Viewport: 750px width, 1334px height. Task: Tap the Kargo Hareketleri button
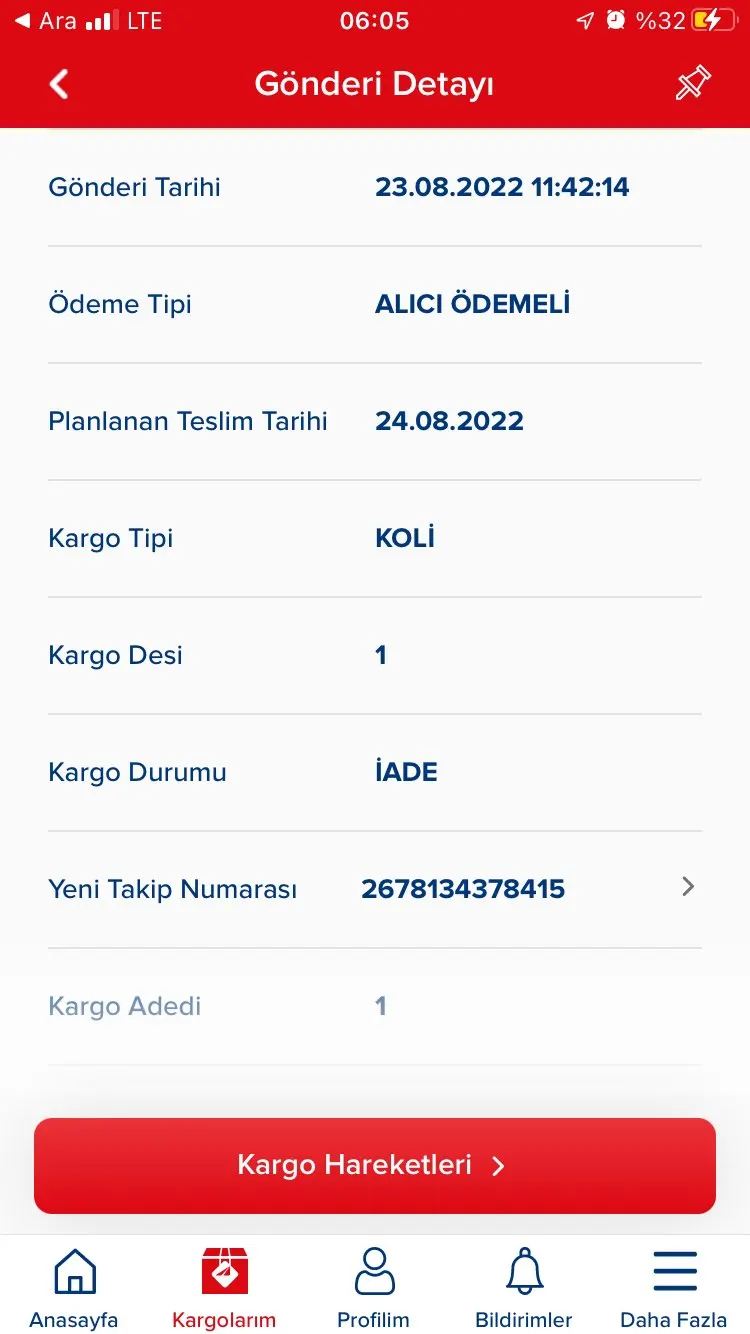(x=375, y=1165)
